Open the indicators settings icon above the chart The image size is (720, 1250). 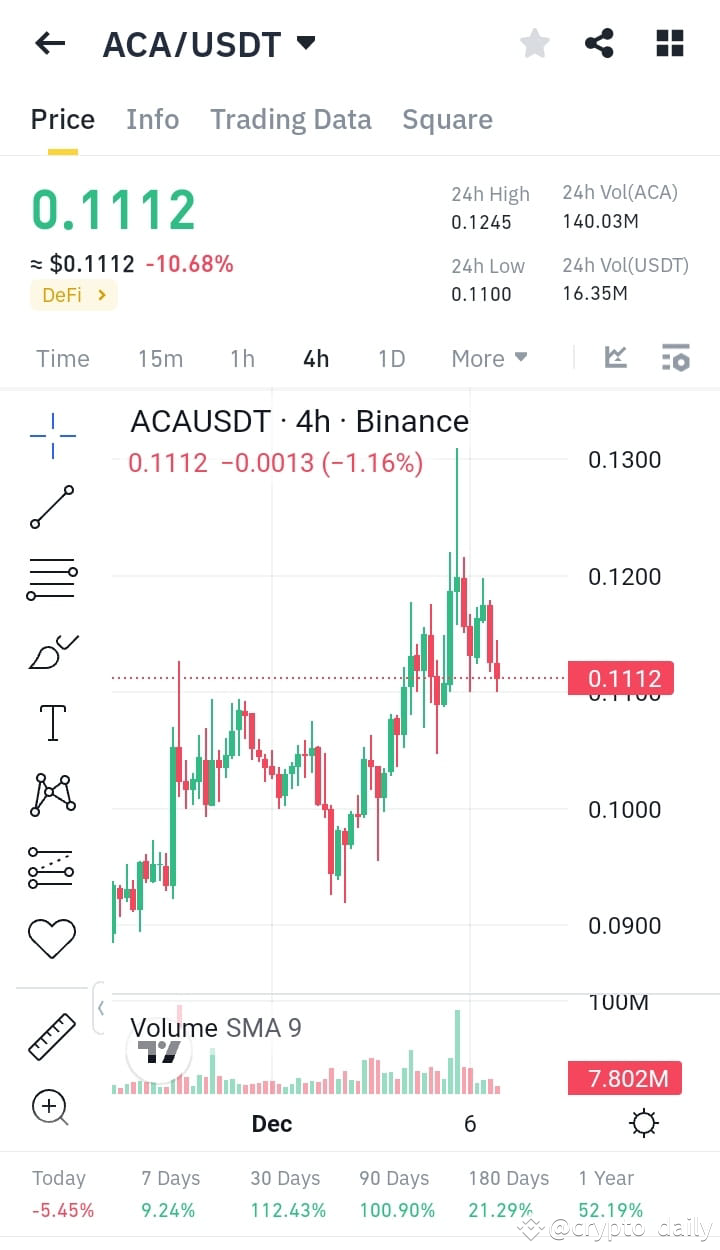[x=675, y=357]
